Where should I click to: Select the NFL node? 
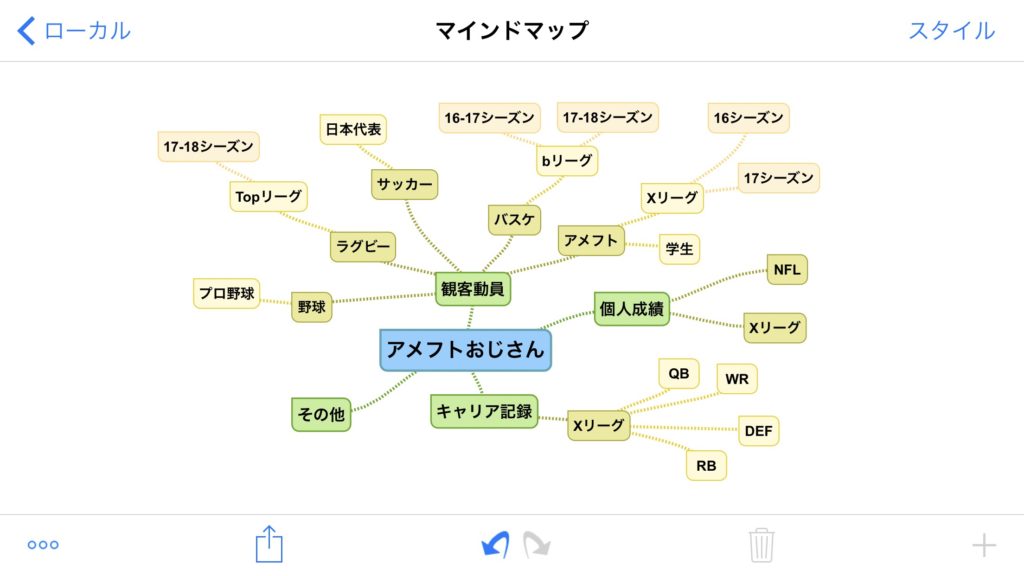(x=787, y=269)
